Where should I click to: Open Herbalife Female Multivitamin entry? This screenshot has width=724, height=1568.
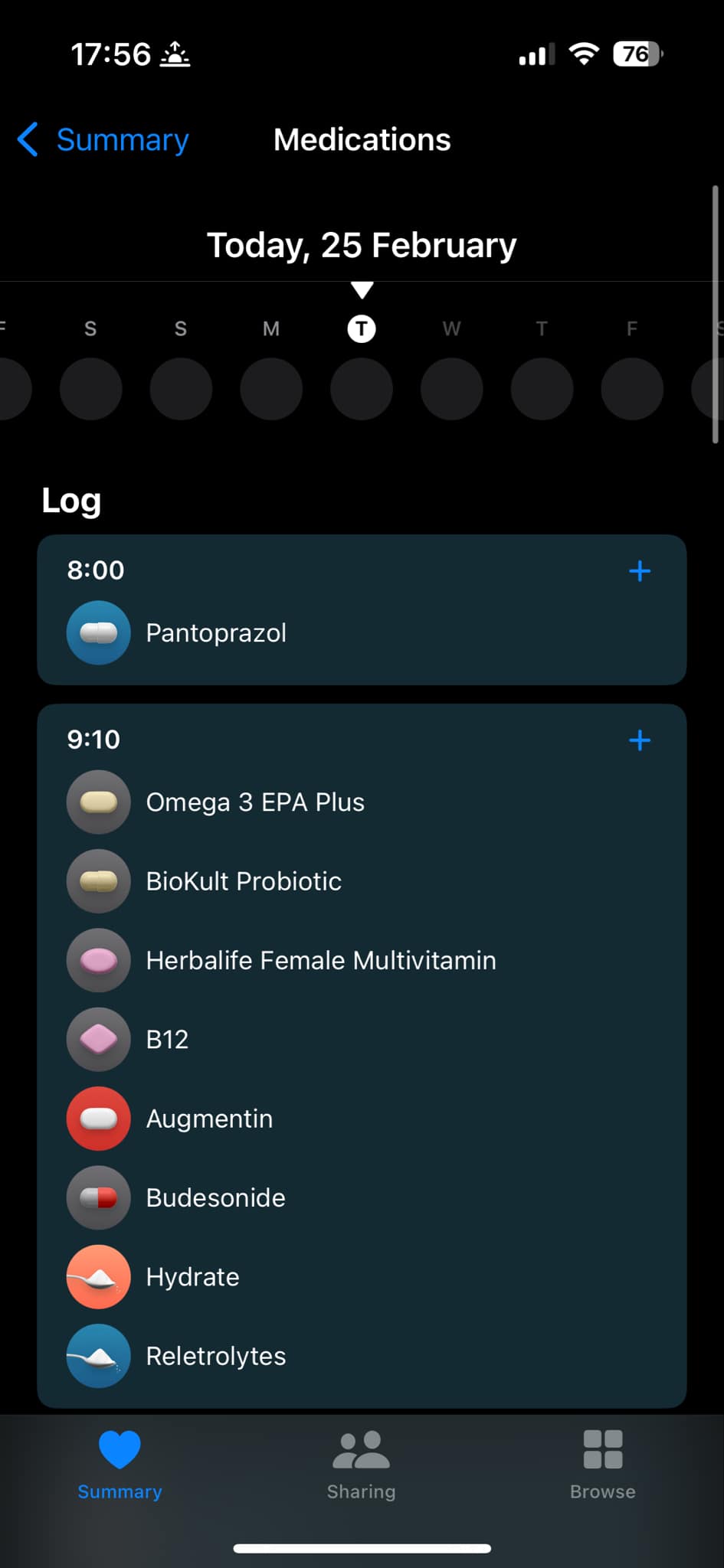point(320,960)
